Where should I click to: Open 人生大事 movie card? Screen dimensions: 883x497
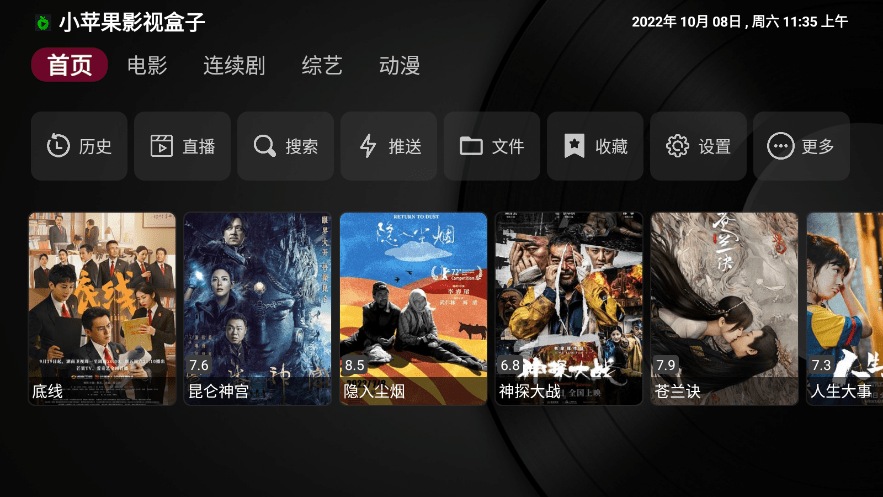(845, 308)
